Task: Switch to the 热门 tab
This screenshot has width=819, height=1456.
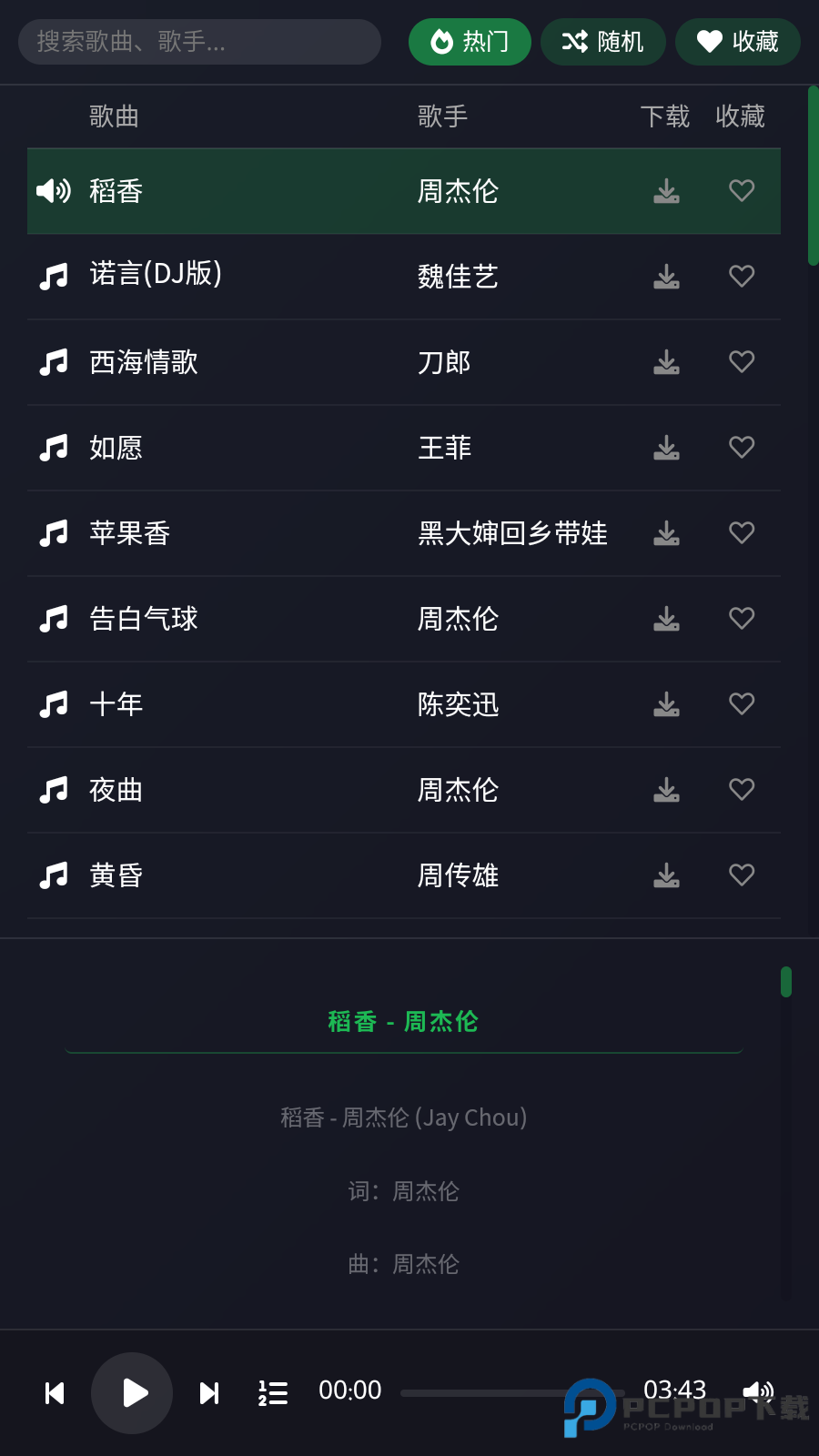Action: click(470, 41)
